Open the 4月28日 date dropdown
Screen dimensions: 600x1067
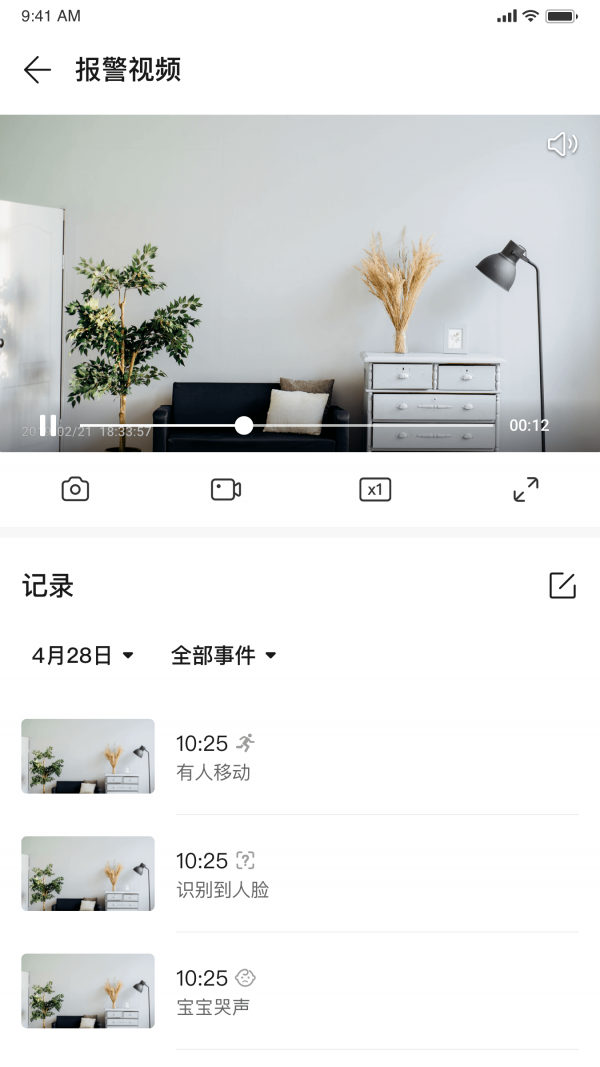pos(82,656)
